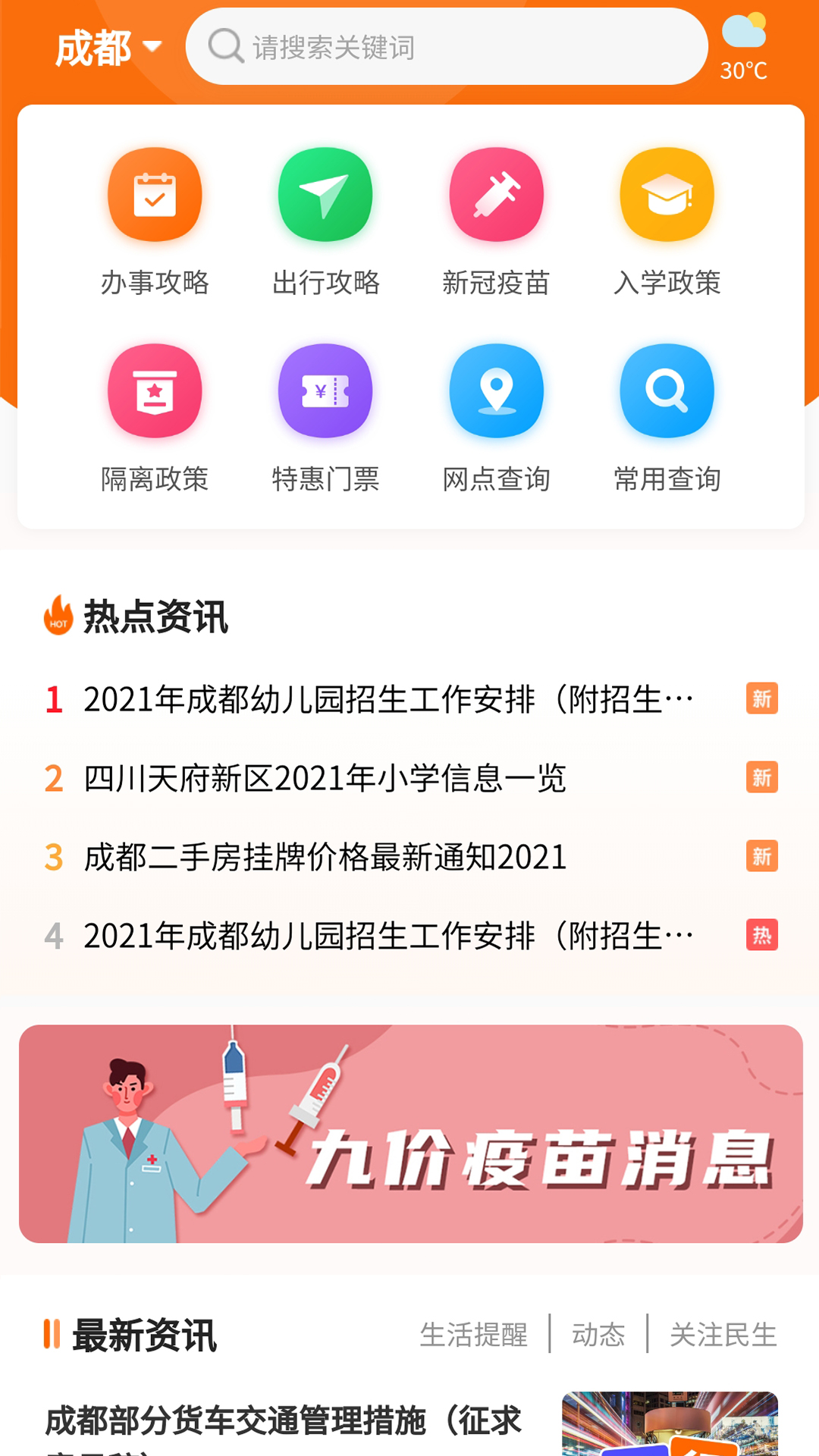Open the 隔离政策 quarantine policy icon

click(x=155, y=391)
